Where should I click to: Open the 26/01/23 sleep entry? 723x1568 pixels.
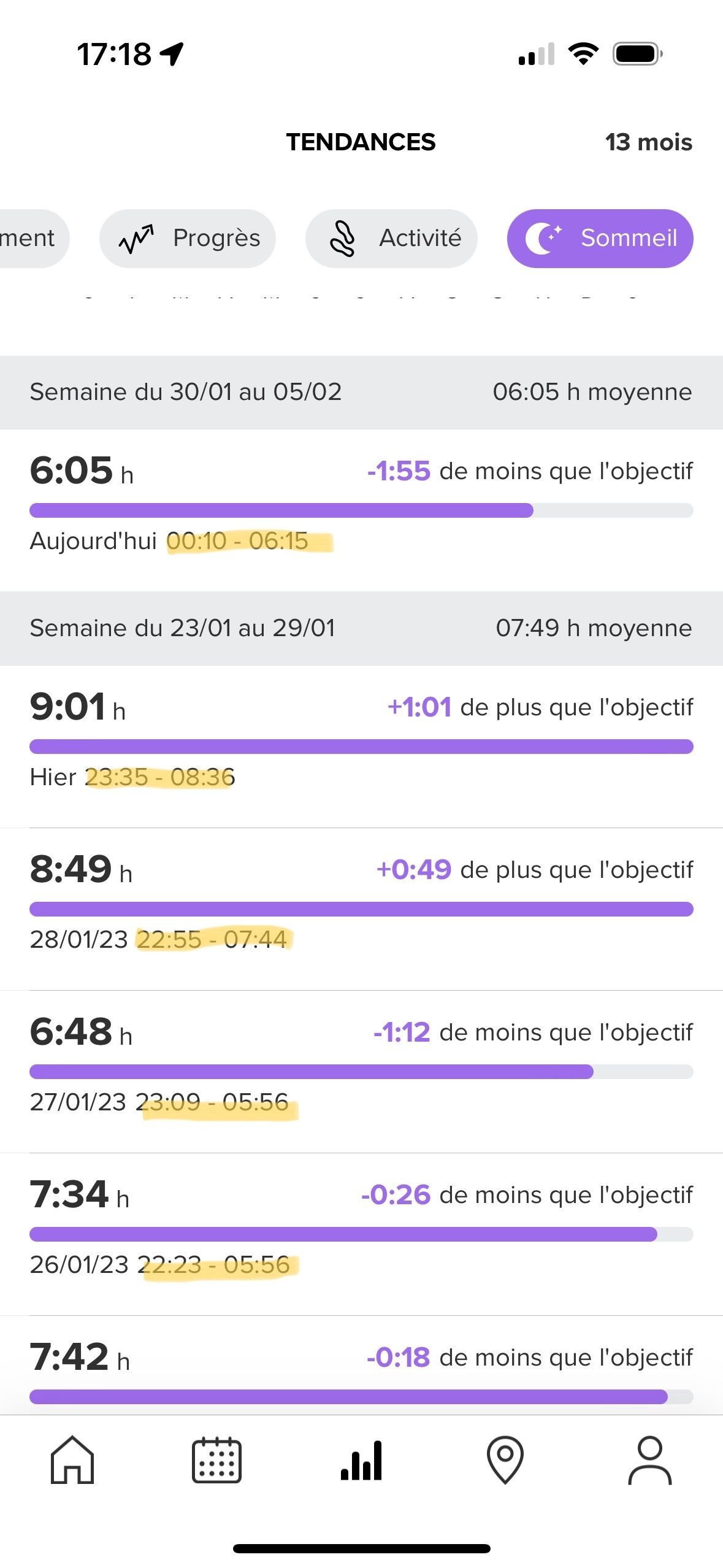pyautogui.click(x=361, y=1234)
